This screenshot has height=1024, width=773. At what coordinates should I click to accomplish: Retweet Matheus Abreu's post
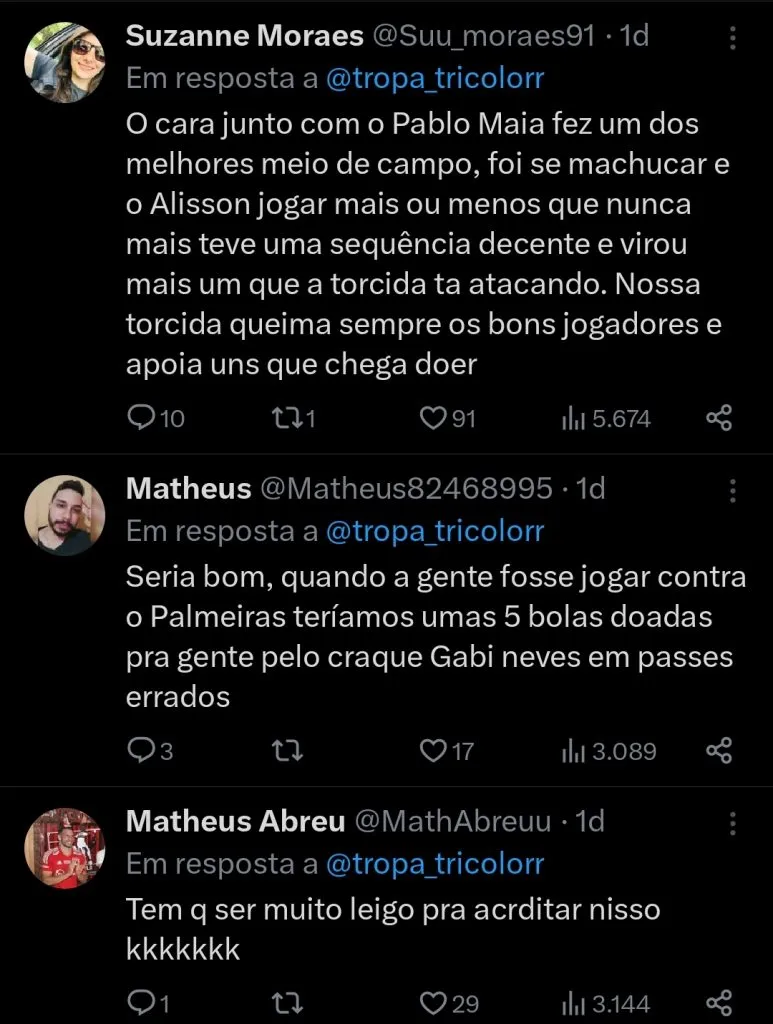click(x=287, y=1002)
